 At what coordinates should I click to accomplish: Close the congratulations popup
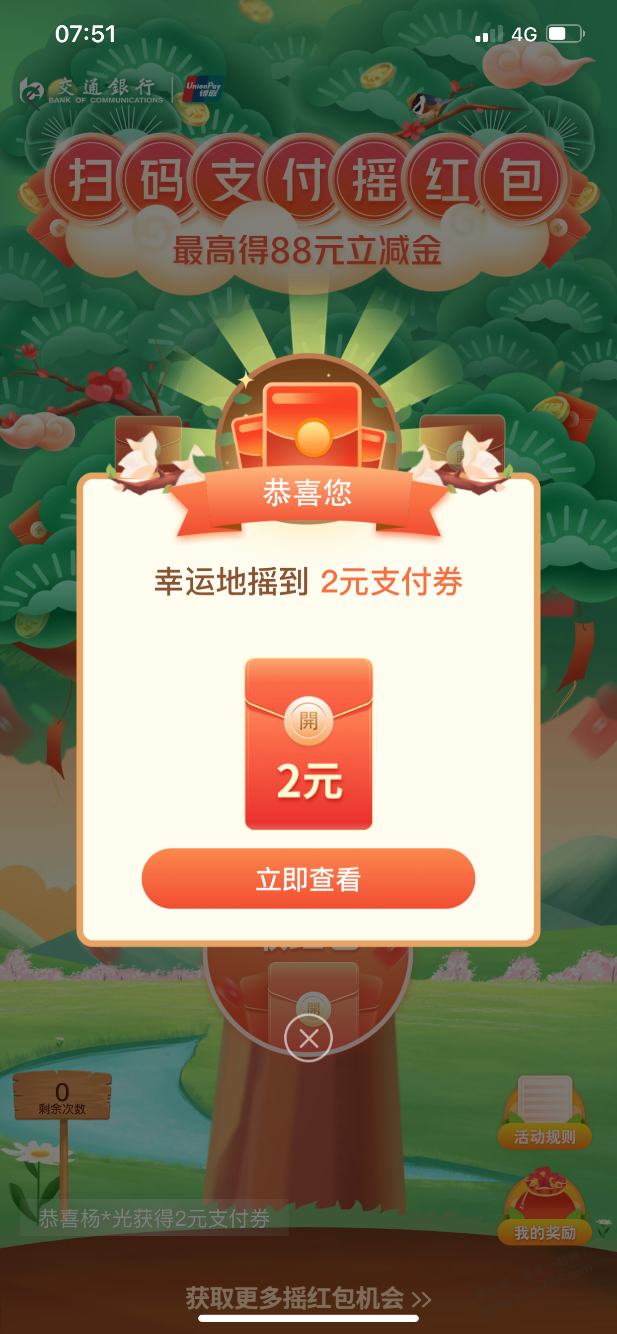pyautogui.click(x=308, y=1039)
